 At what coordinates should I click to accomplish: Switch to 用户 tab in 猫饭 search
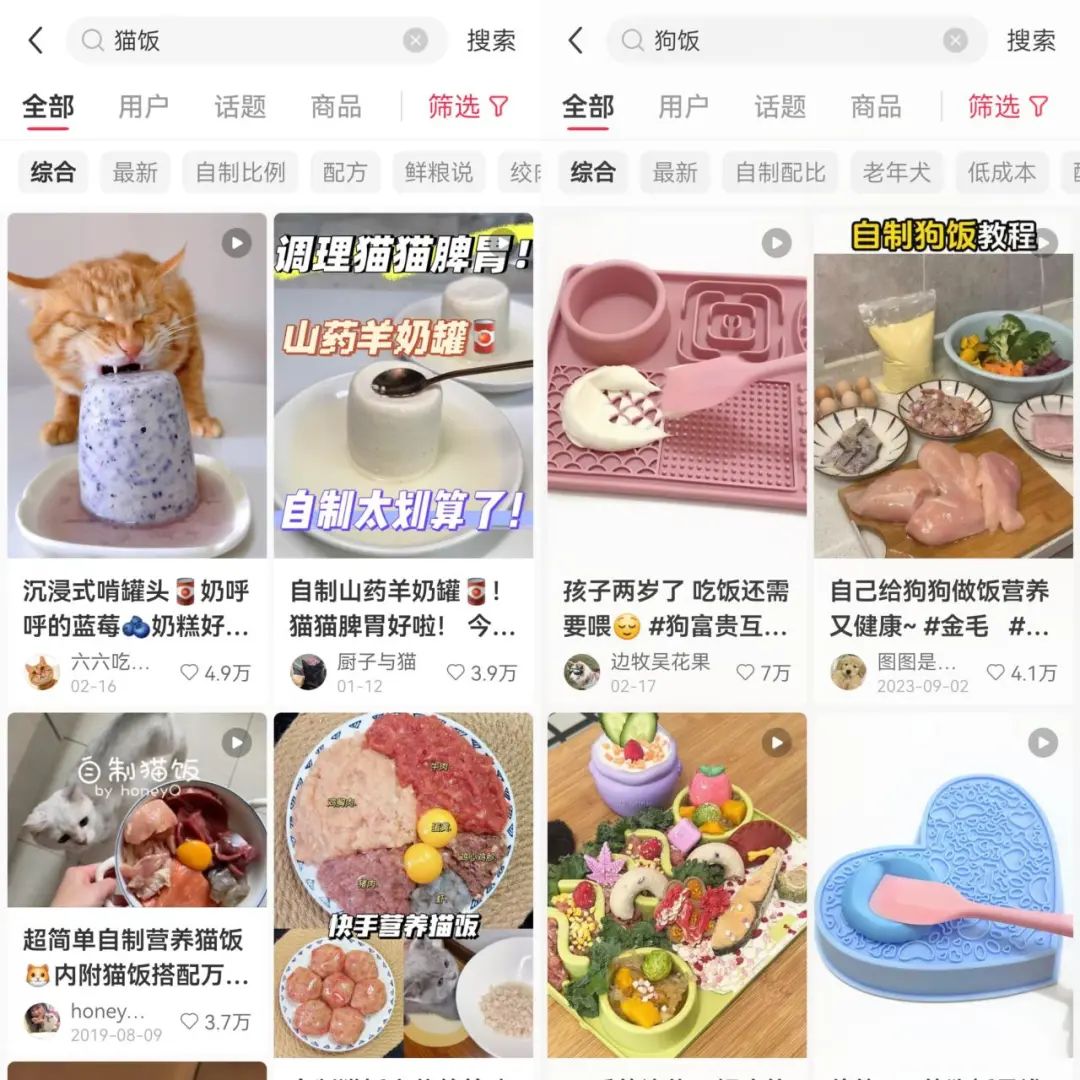click(143, 107)
